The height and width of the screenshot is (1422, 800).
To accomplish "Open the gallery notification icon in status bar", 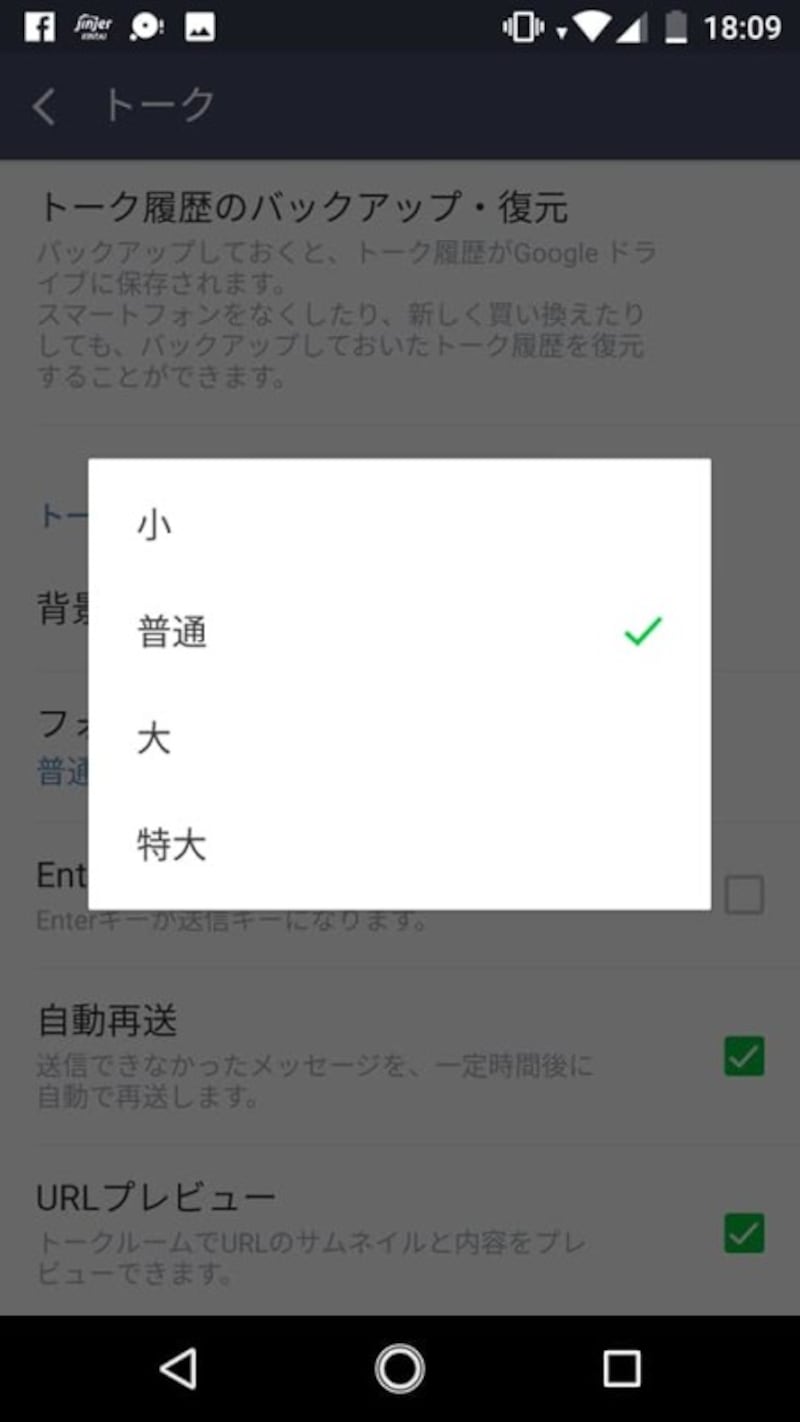I will [x=196, y=26].
